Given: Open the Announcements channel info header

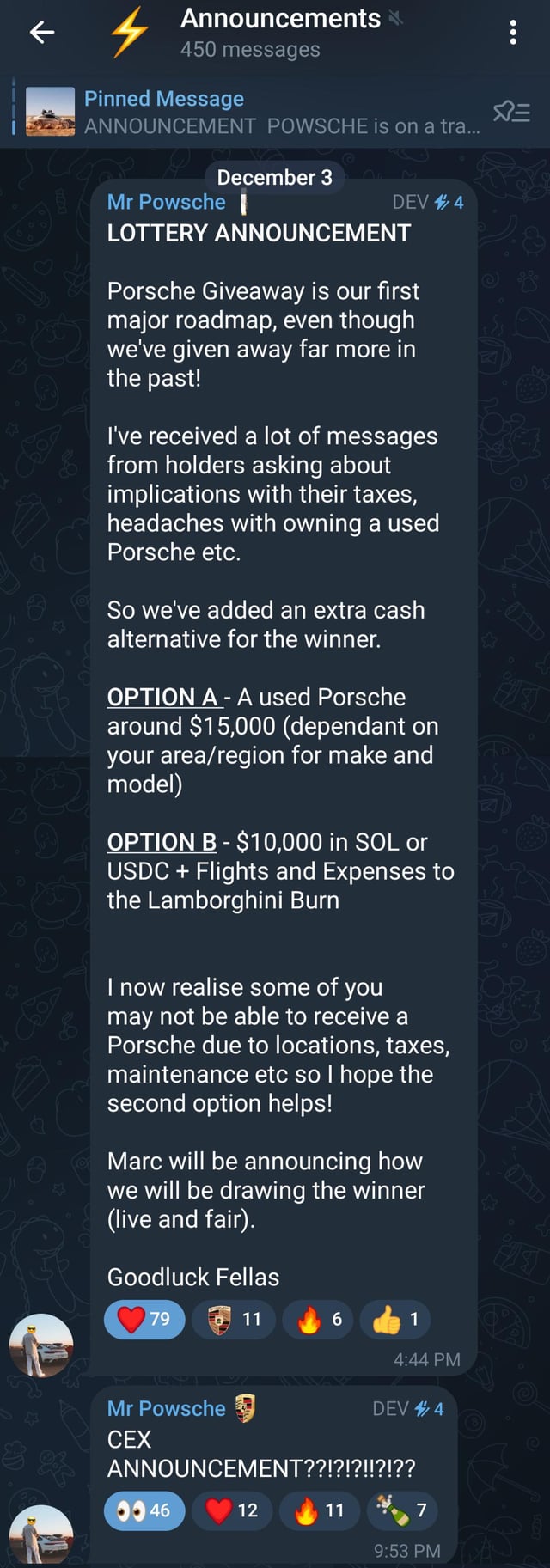Looking at the screenshot, I should pos(280,33).
